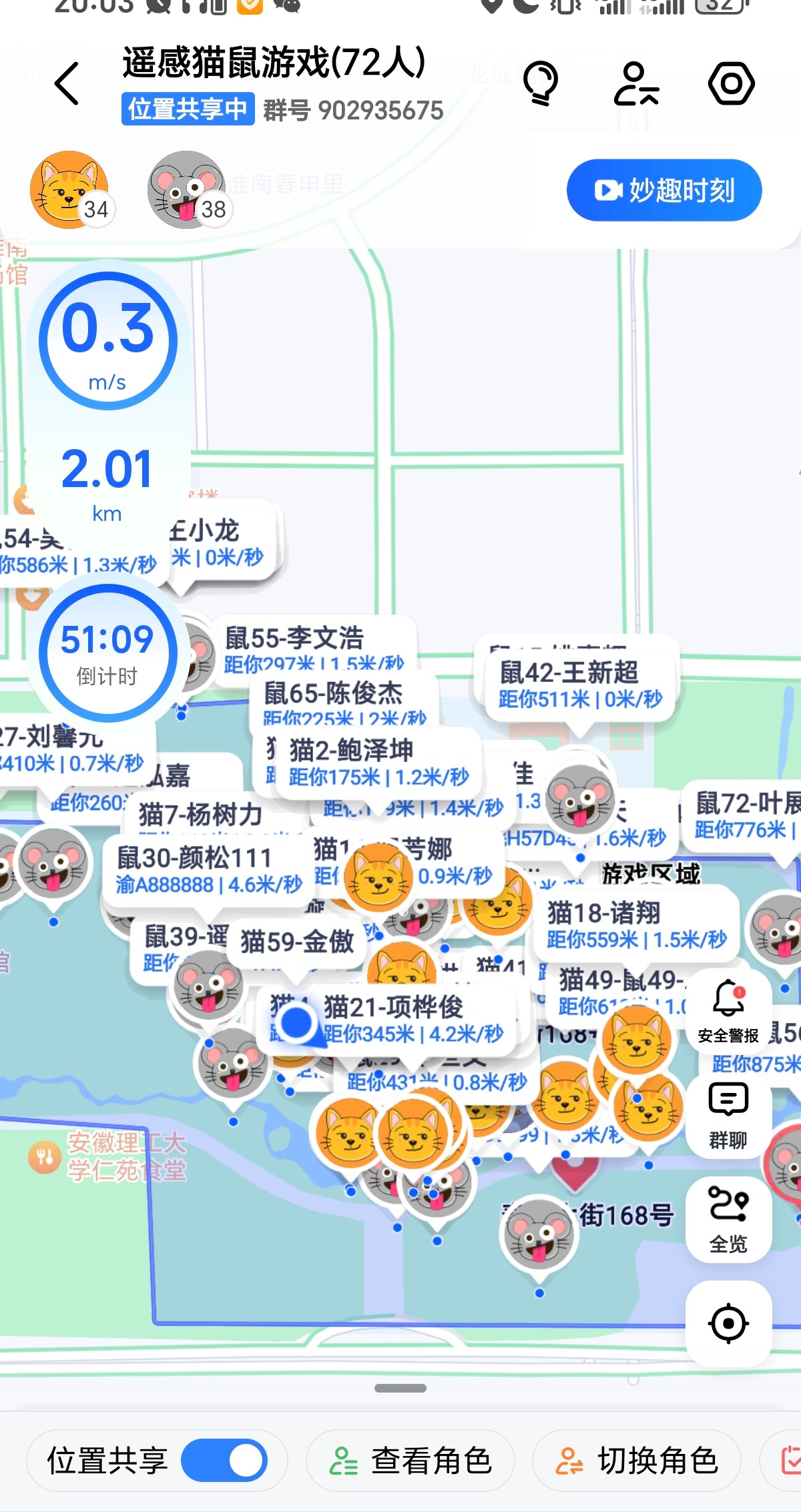Screen dimensions: 801x1512
Task: Go back using the arrow icon
Action: 67,84
